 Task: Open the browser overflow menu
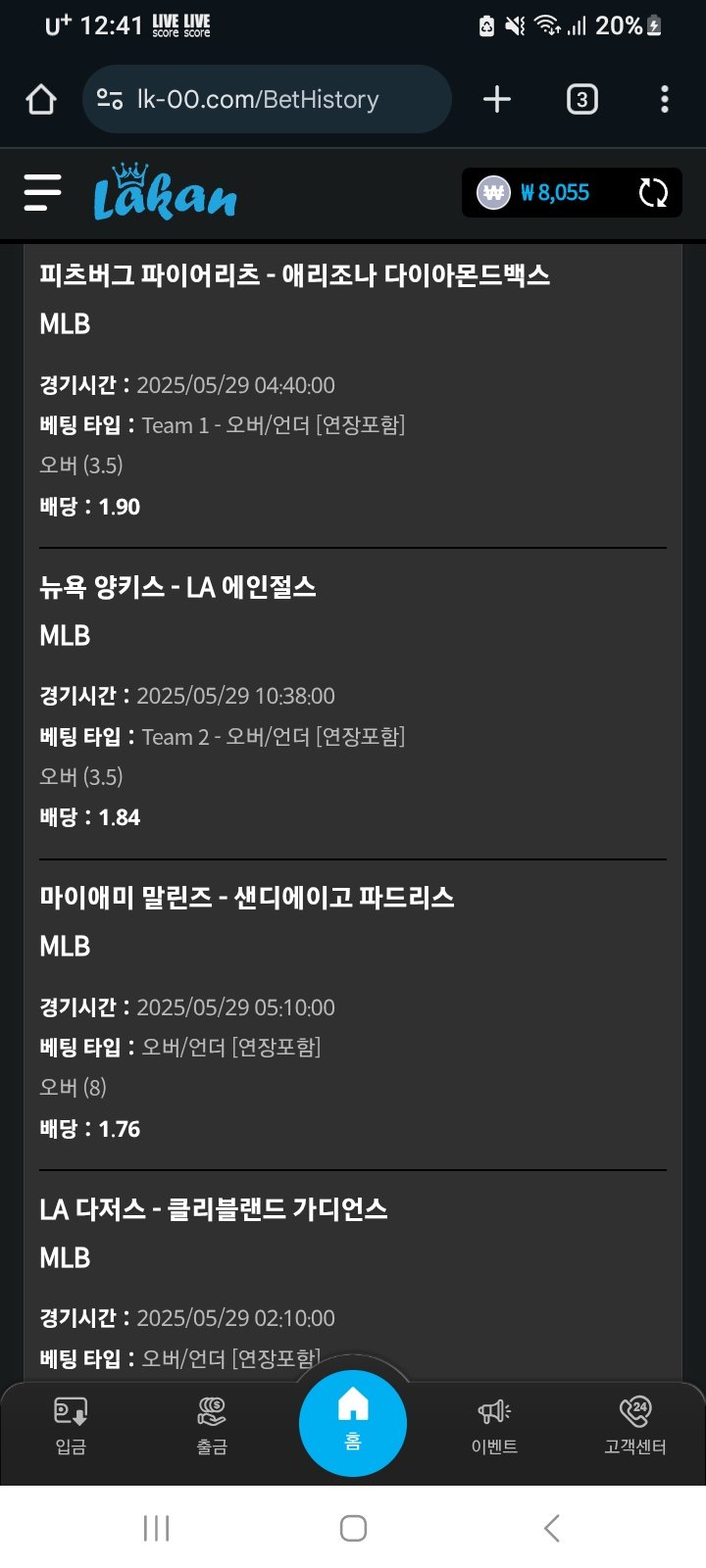coord(665,99)
